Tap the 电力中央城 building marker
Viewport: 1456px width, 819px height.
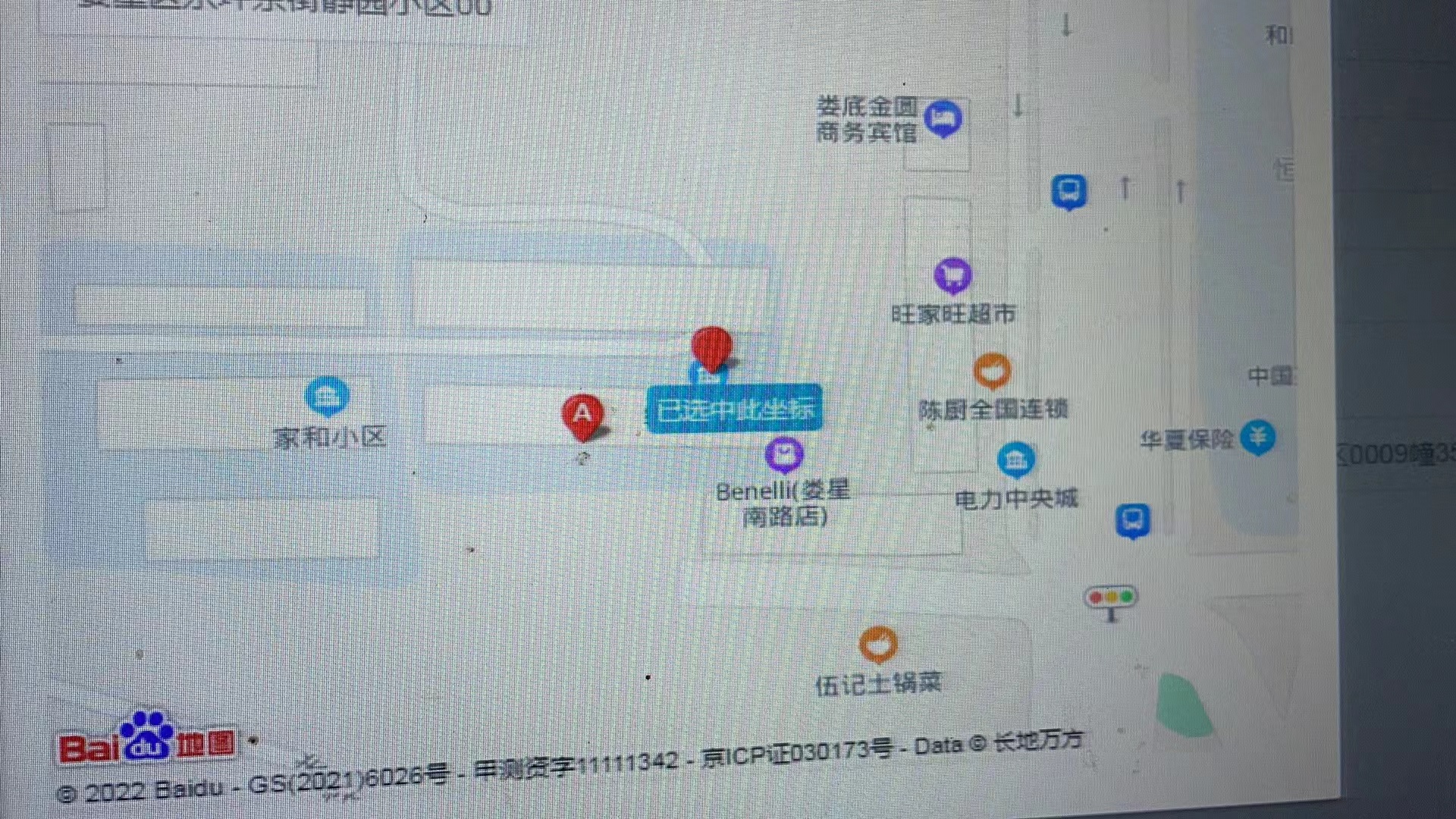[x=1016, y=460]
